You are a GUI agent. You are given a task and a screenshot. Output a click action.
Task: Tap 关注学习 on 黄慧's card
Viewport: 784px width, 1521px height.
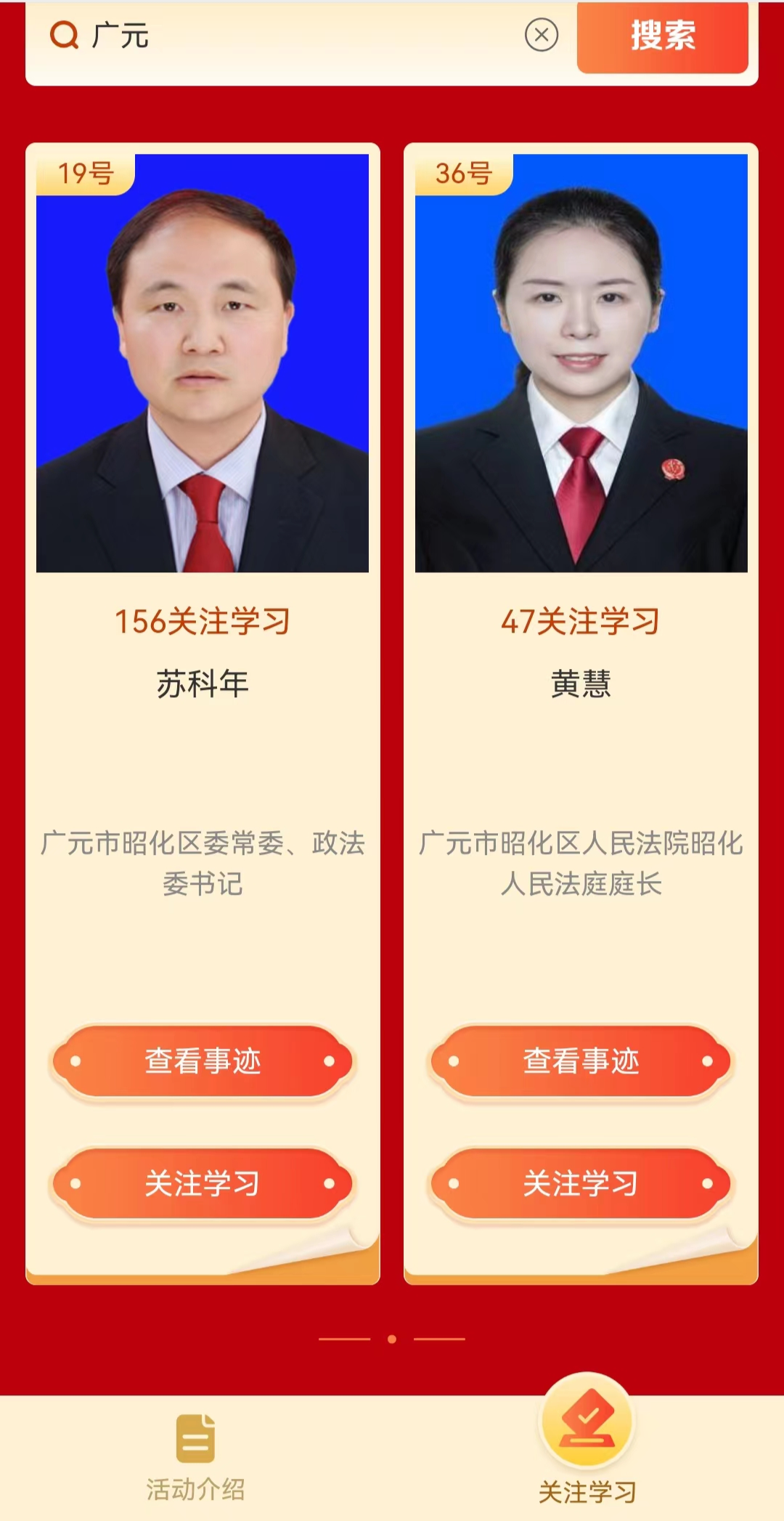pyautogui.click(x=581, y=1183)
